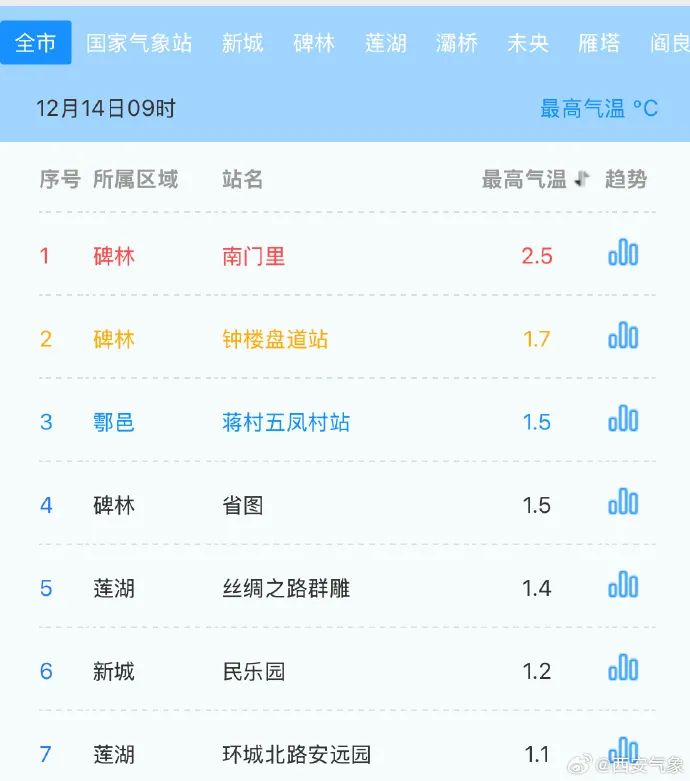Switch to the 碑林 tab

(x=314, y=43)
